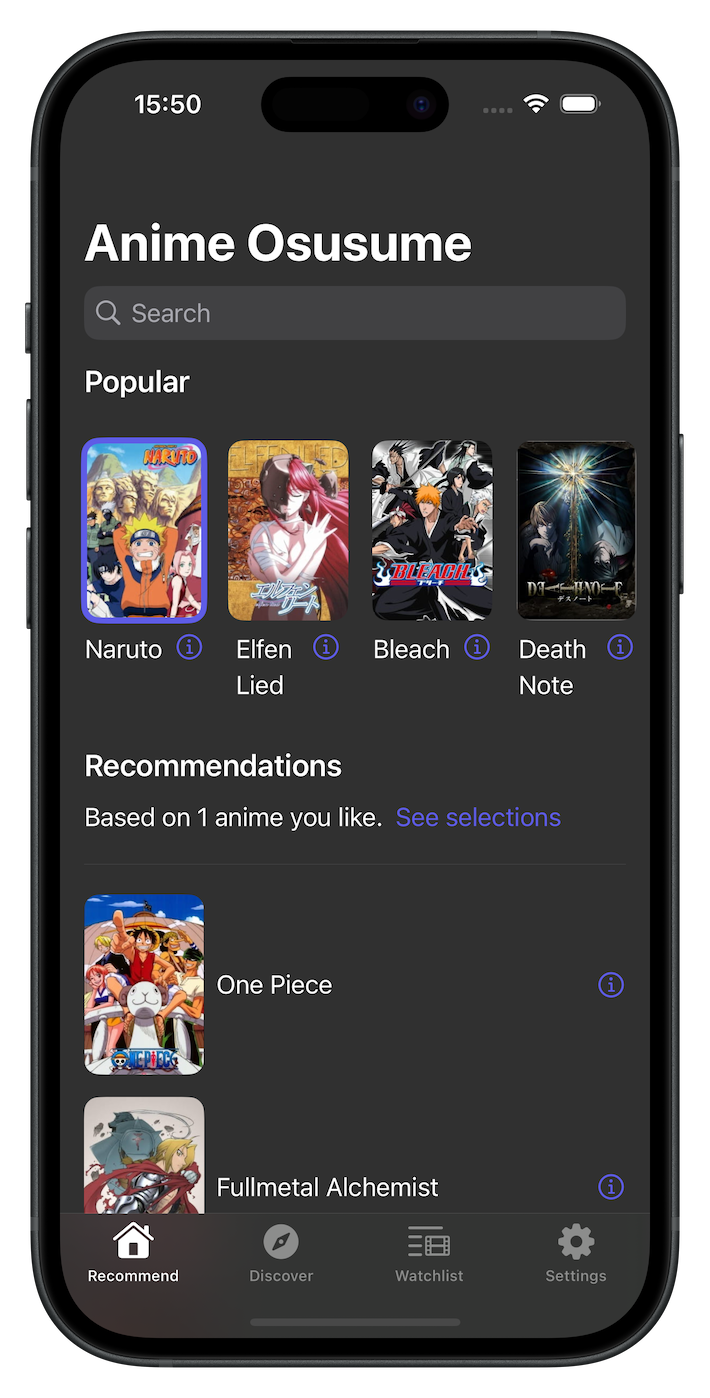Select the Recommend tab
710x1398 pixels.
tap(133, 1255)
